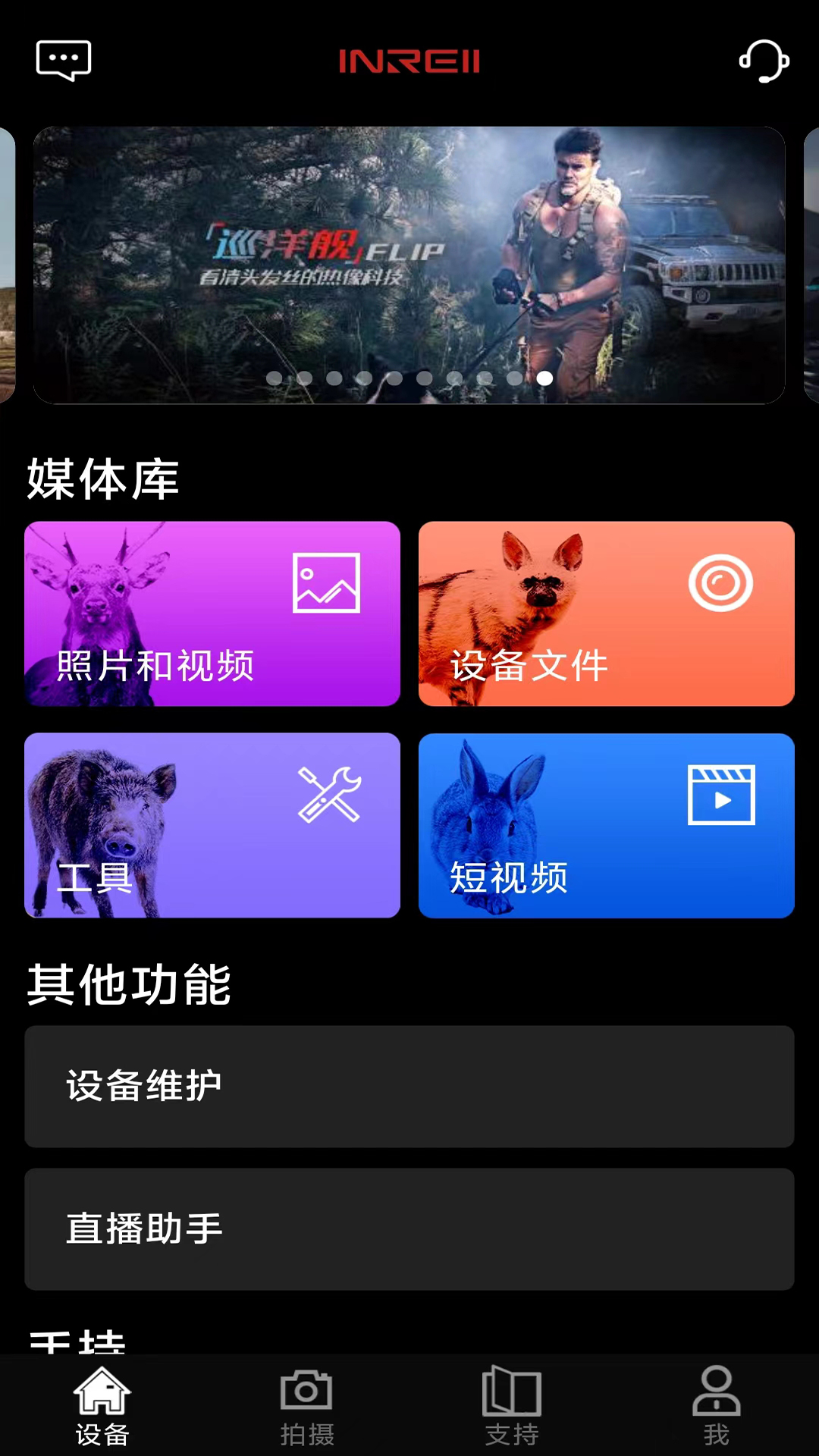This screenshot has width=819, height=1456.
Task: Open 直播助手 live streaming assistant
Action: (x=409, y=1229)
